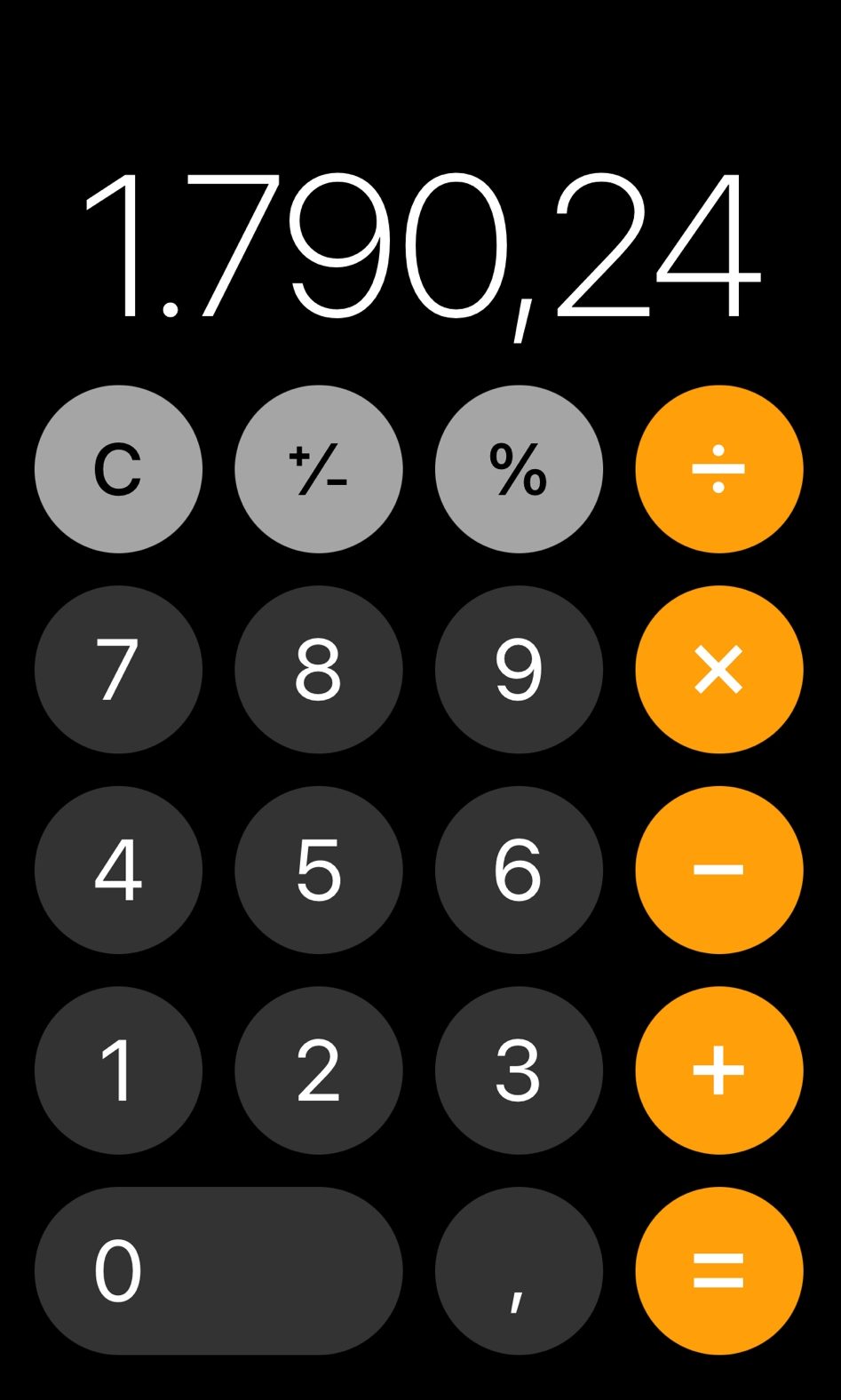Tap the 6 key
Viewport: 841px width, 1400px height.
tap(519, 870)
